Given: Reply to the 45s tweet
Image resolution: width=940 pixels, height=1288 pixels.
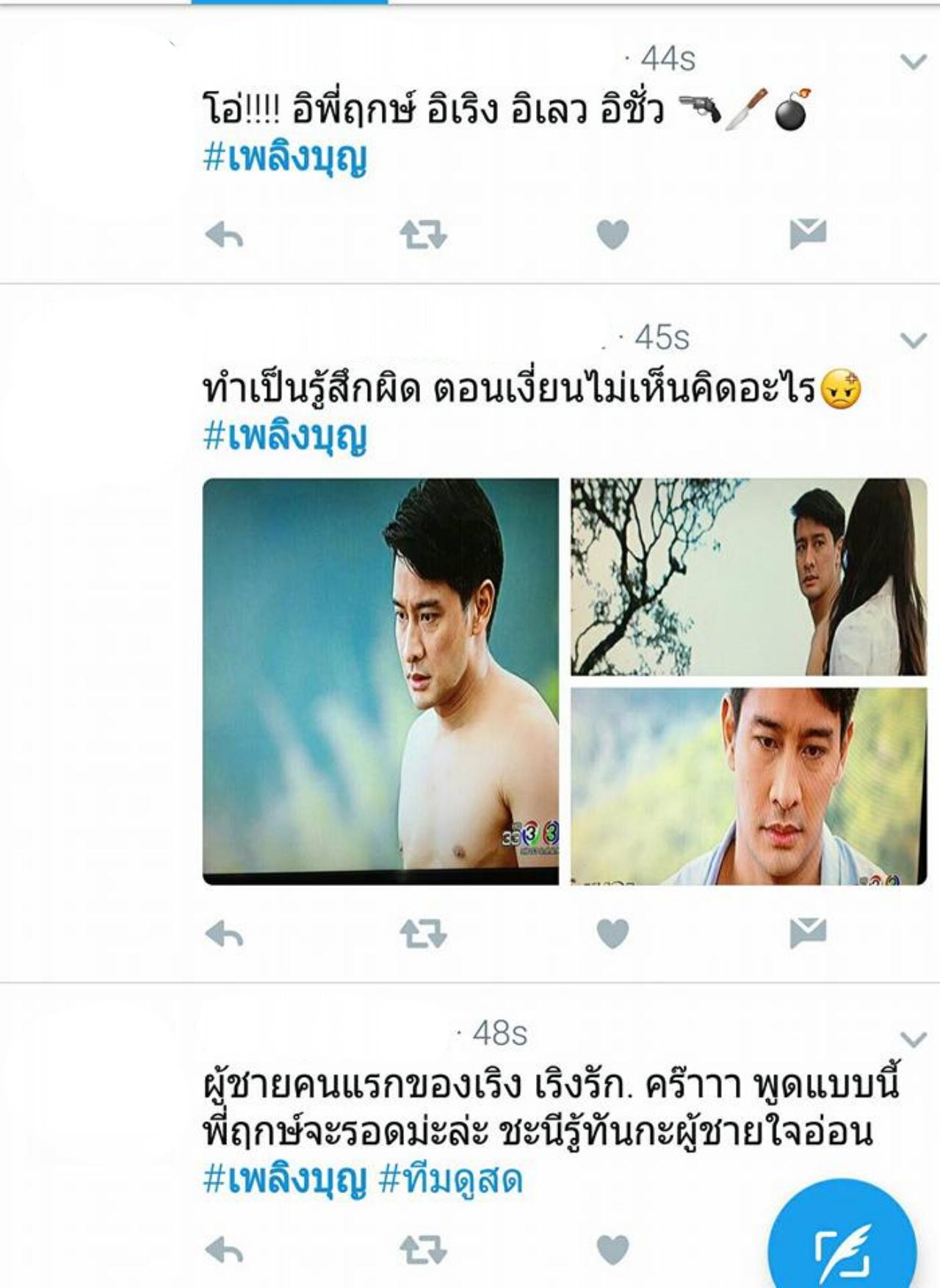Looking at the screenshot, I should coord(224,934).
